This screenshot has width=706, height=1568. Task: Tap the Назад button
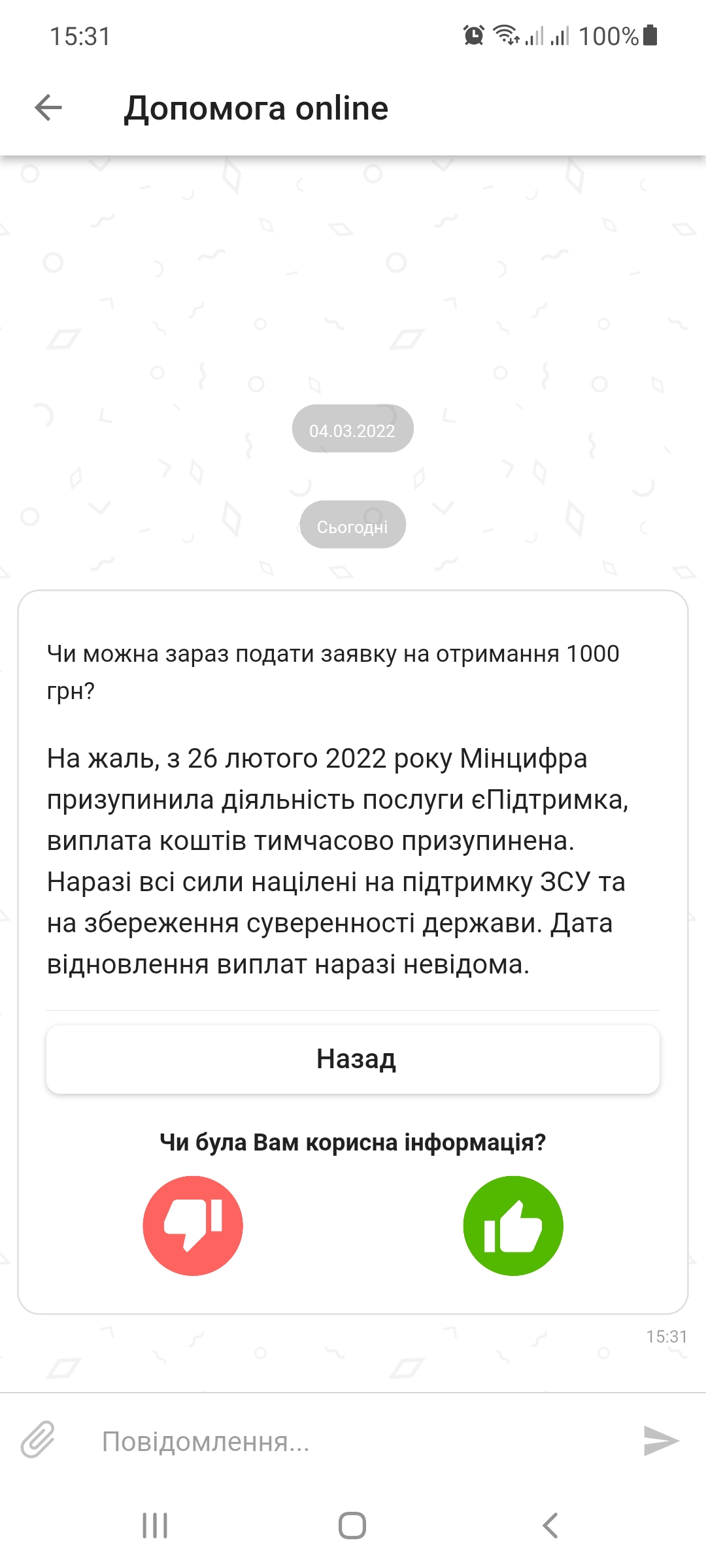coord(353,1059)
